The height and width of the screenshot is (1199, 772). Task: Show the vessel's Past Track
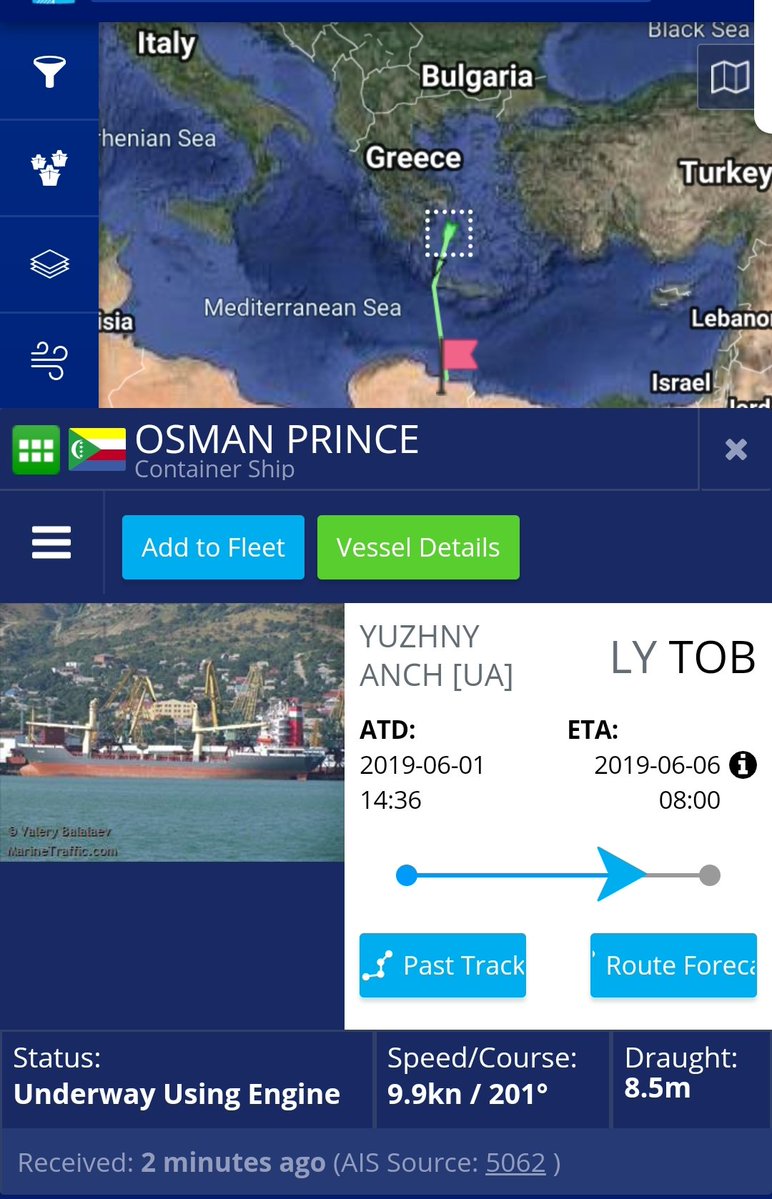point(443,965)
